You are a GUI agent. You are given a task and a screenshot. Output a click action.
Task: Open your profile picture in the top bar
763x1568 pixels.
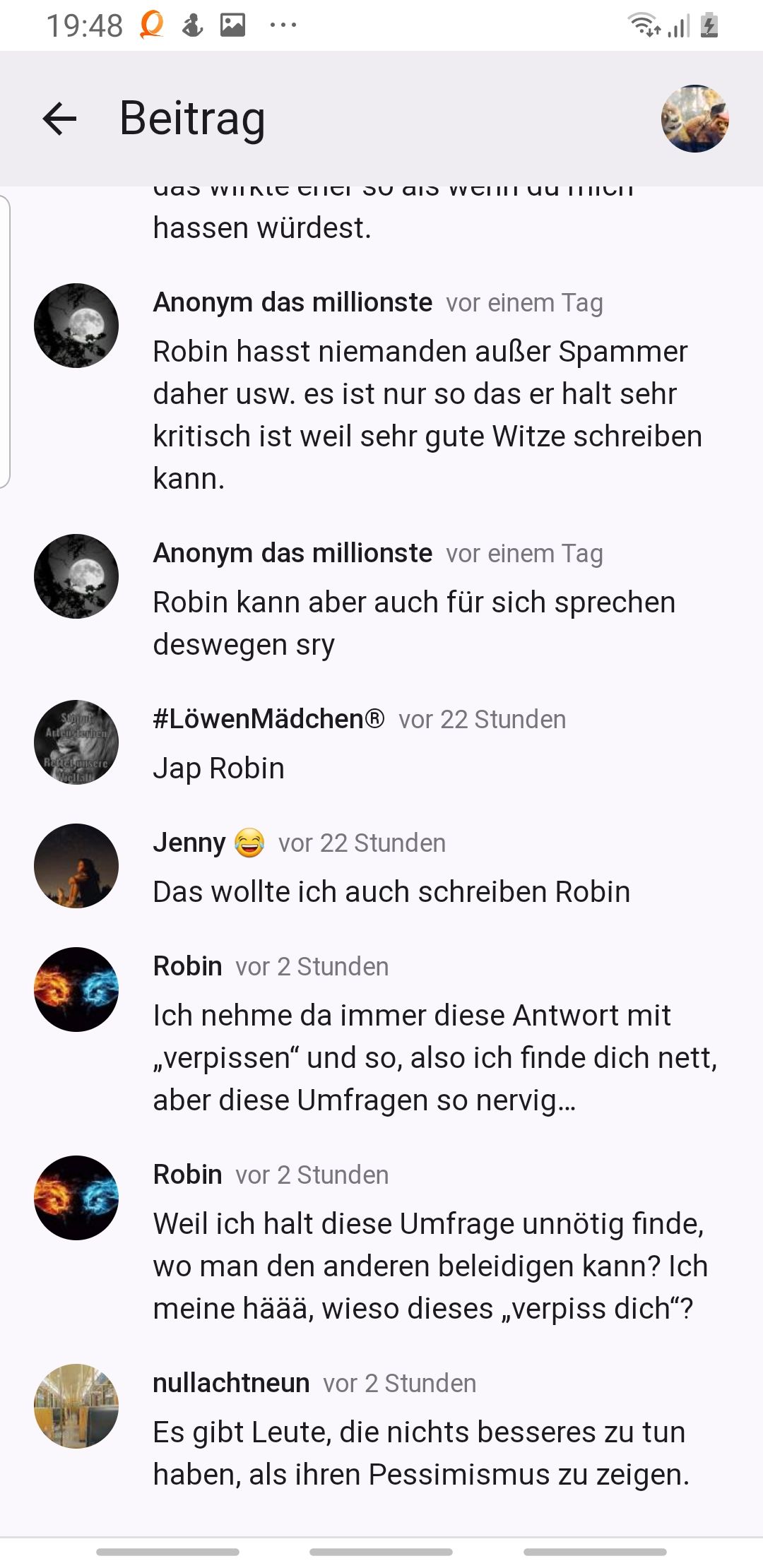click(694, 119)
